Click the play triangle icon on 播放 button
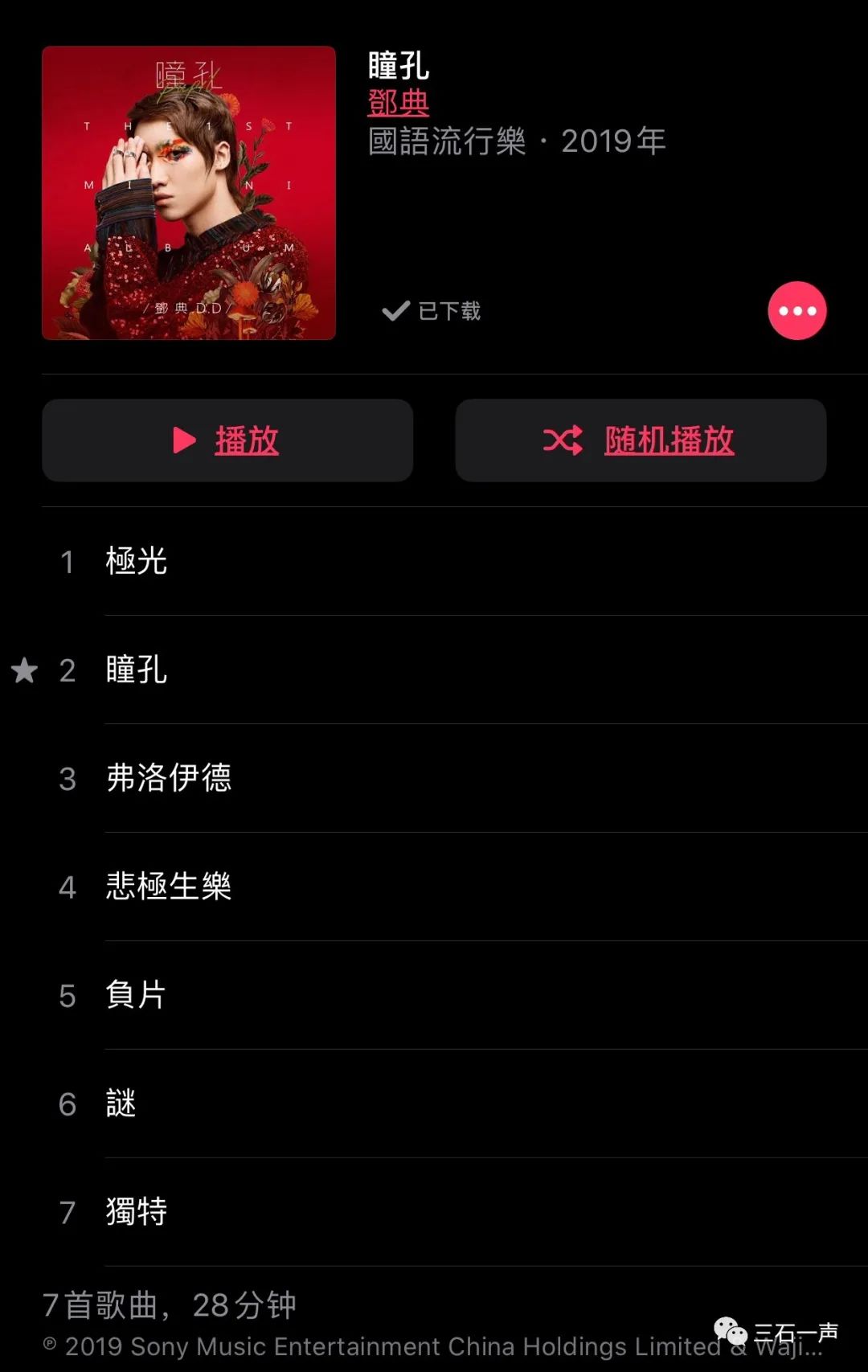Viewport: 868px width, 1372px height. coord(183,440)
